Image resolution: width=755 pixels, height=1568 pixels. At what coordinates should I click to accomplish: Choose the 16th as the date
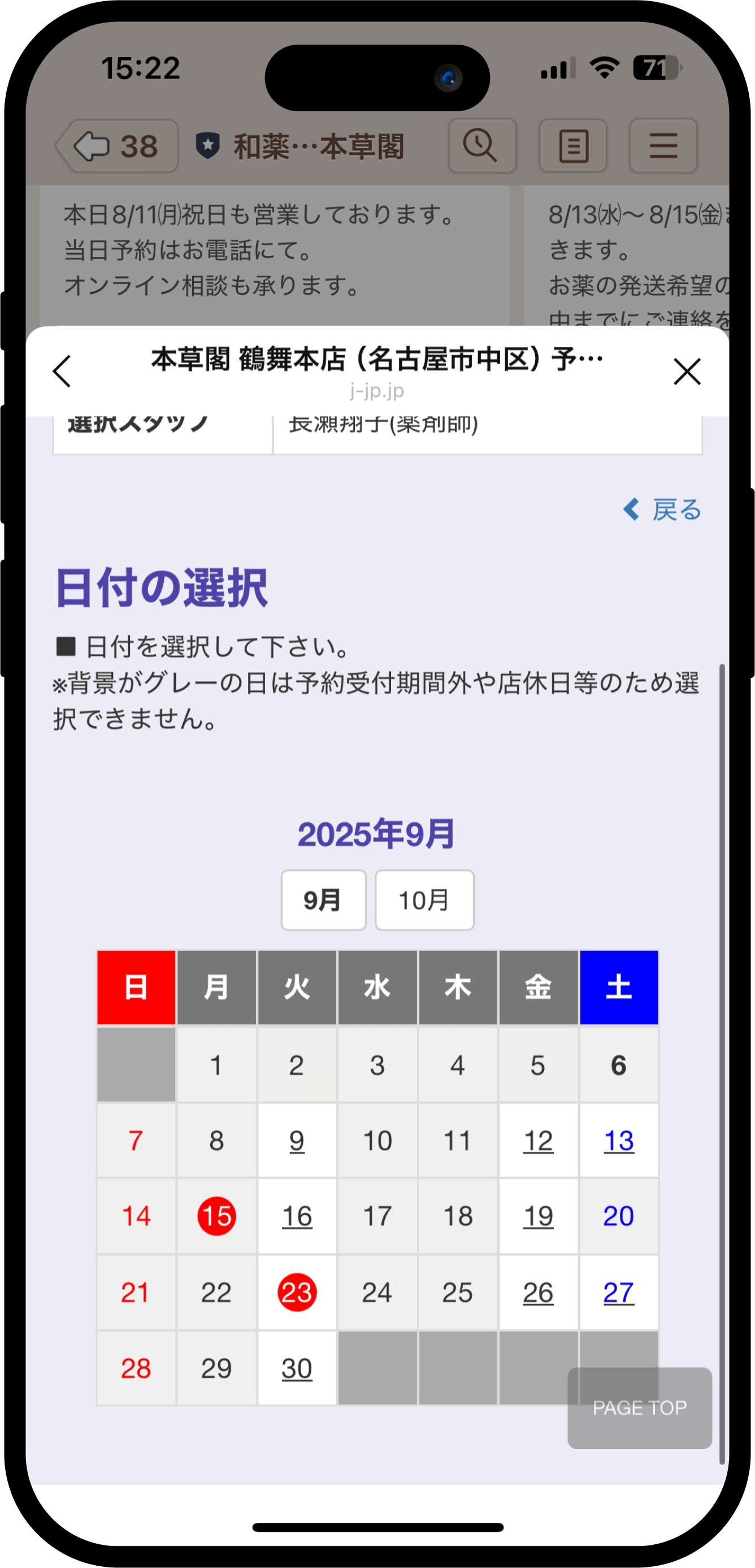(x=297, y=1216)
